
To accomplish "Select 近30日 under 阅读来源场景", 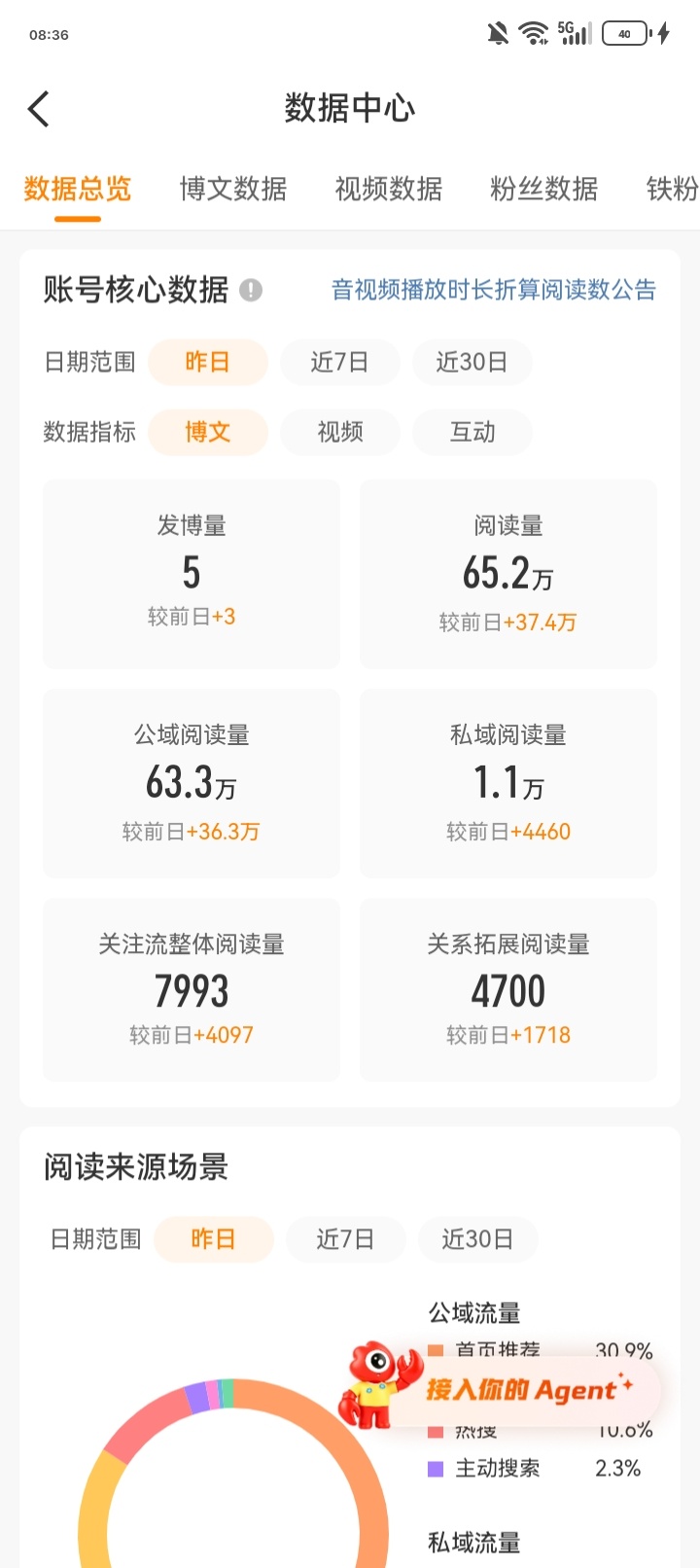I will 477,1239.
